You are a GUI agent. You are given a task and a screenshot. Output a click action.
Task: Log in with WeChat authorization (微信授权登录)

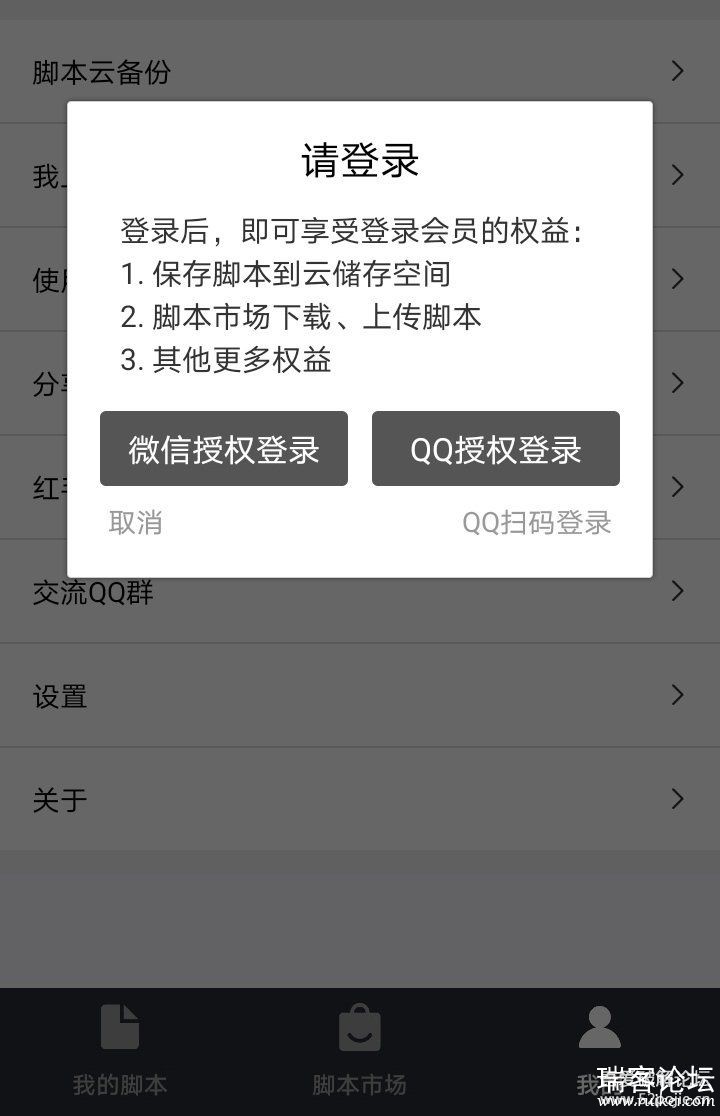pos(224,449)
